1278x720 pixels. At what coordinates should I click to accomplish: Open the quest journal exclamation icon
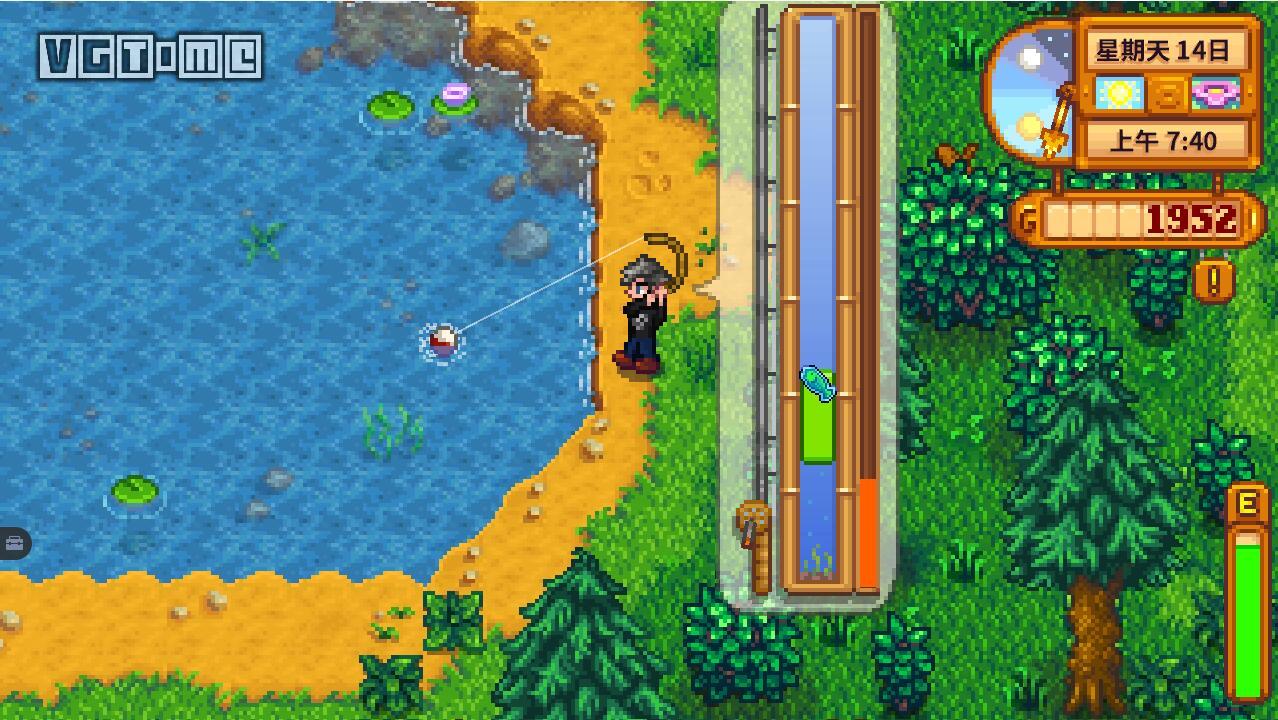coord(1214,281)
